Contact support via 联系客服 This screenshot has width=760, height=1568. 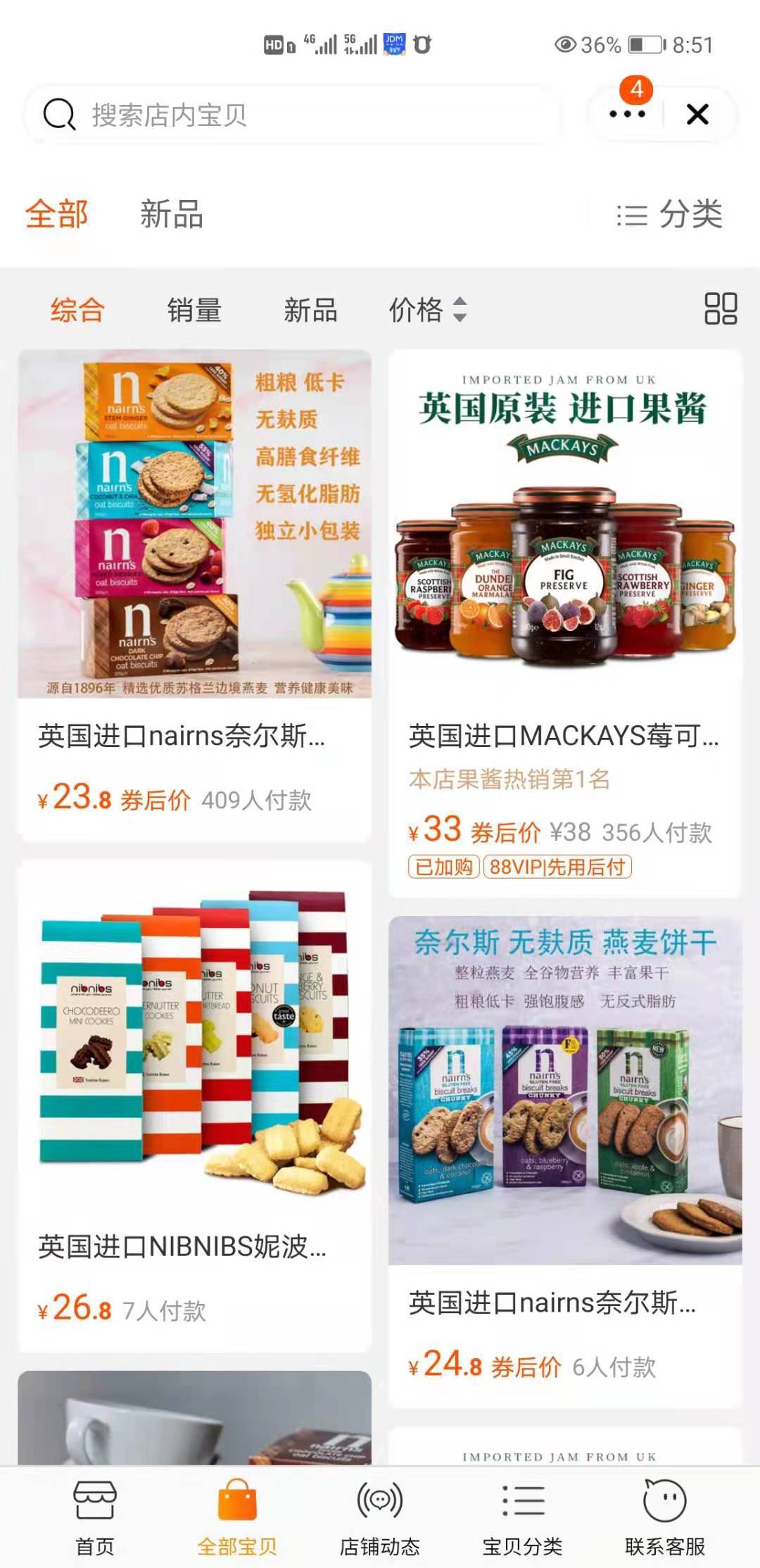click(665, 1517)
